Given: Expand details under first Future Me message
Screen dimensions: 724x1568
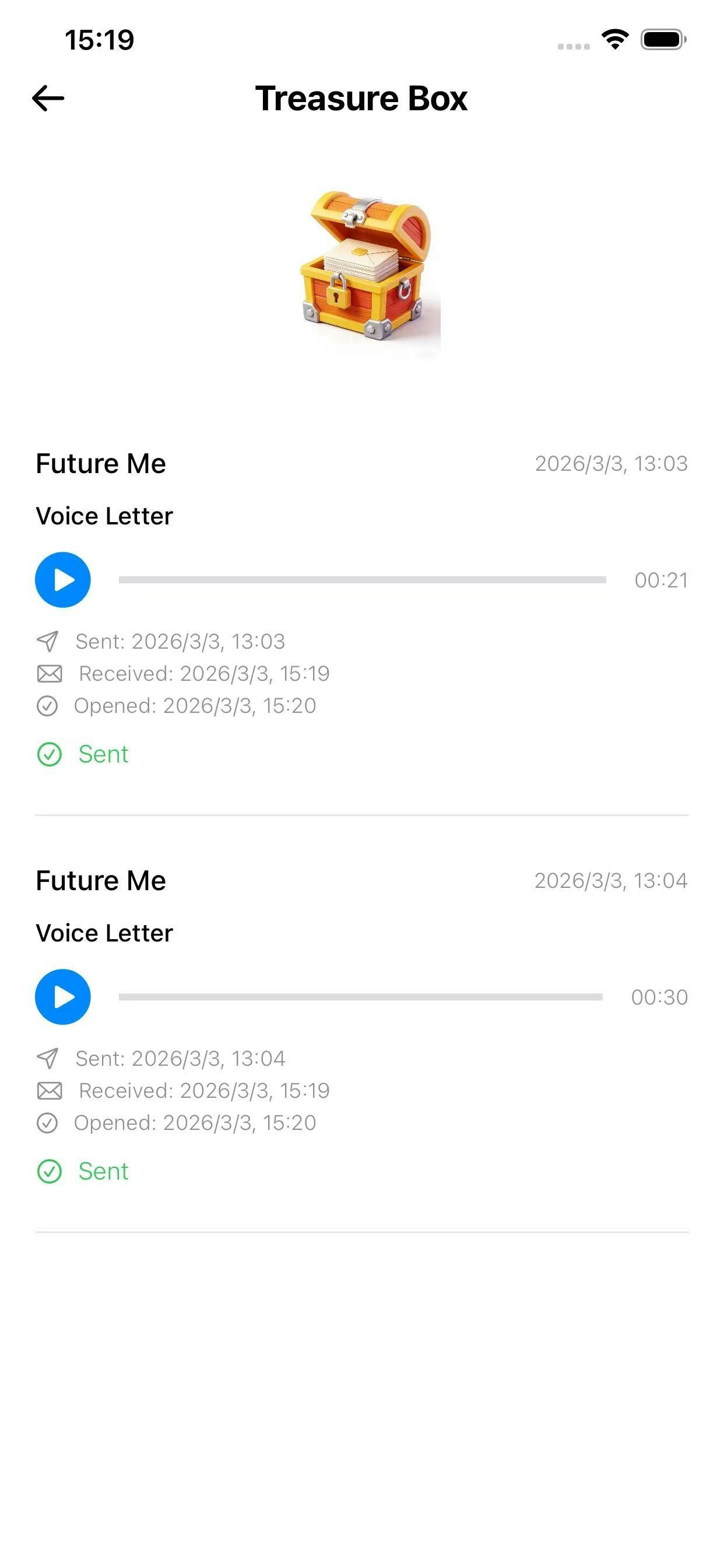Looking at the screenshot, I should point(101,463).
